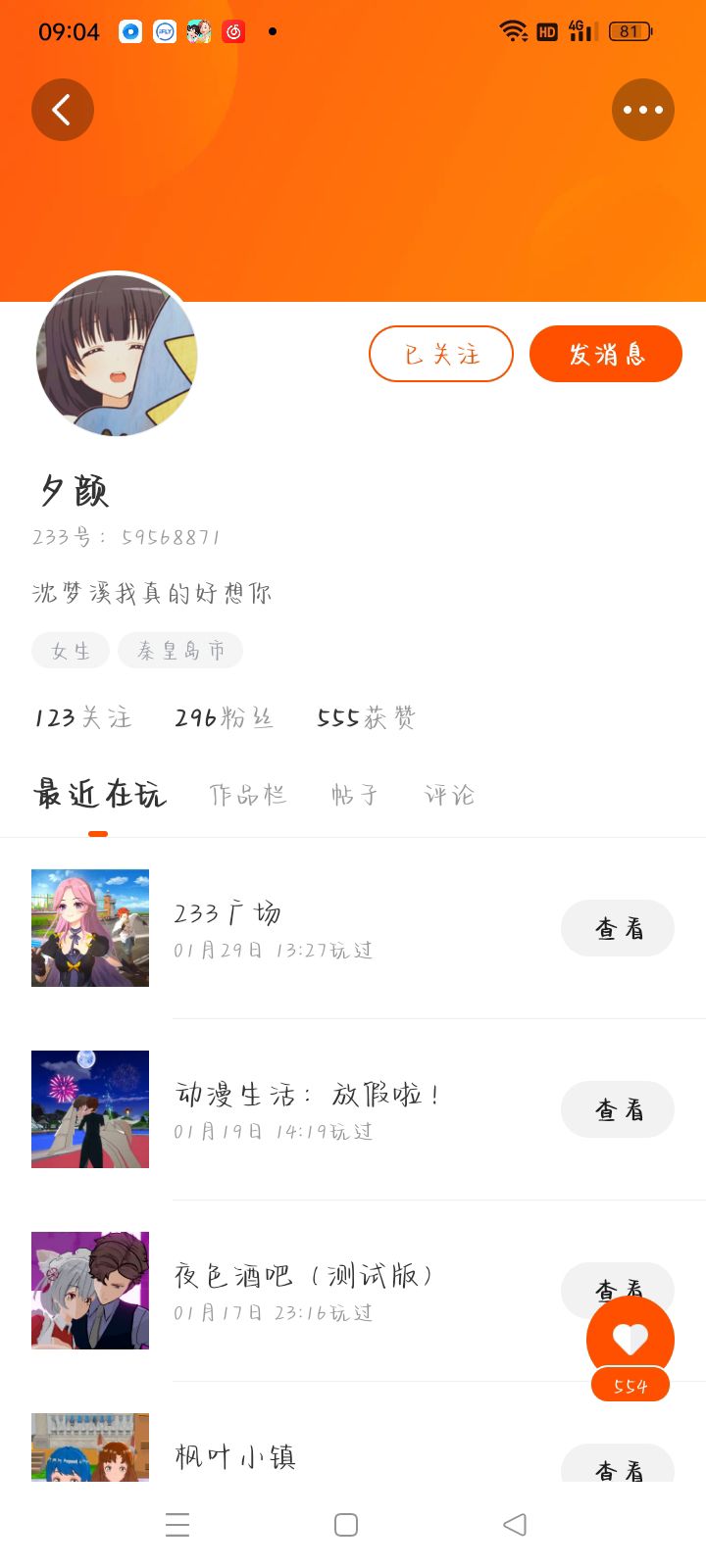Switch to the 作品栏 tab

[x=248, y=795]
